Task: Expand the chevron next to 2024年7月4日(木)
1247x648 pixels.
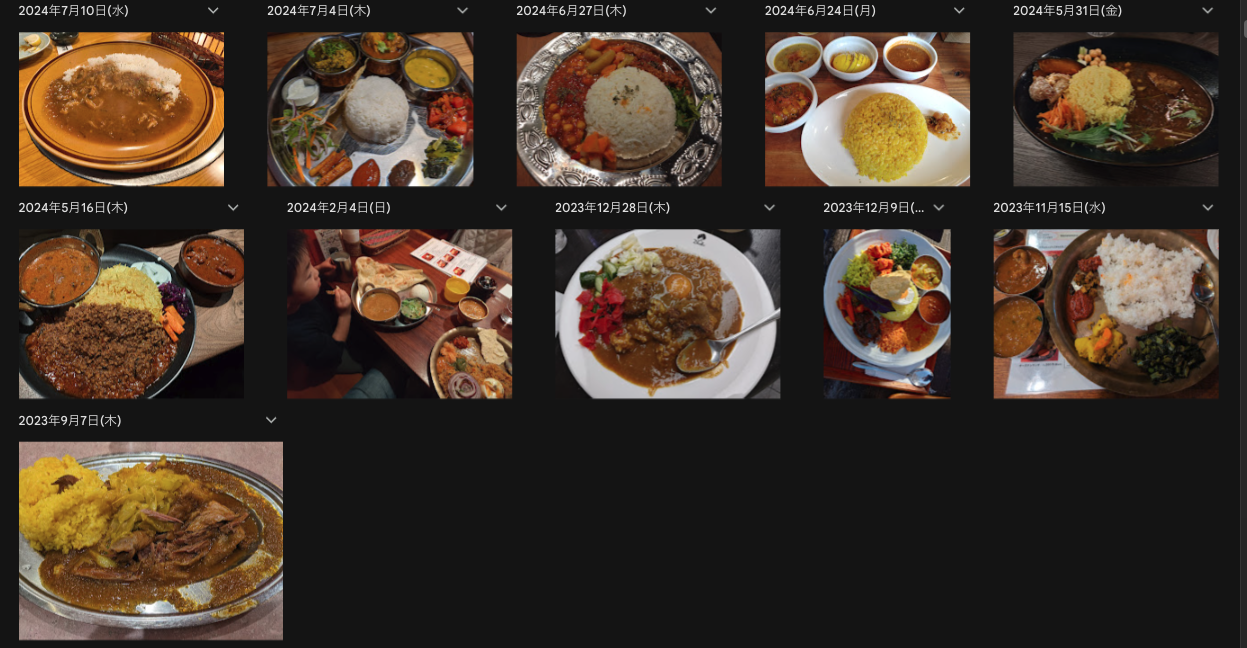Action: 462,11
